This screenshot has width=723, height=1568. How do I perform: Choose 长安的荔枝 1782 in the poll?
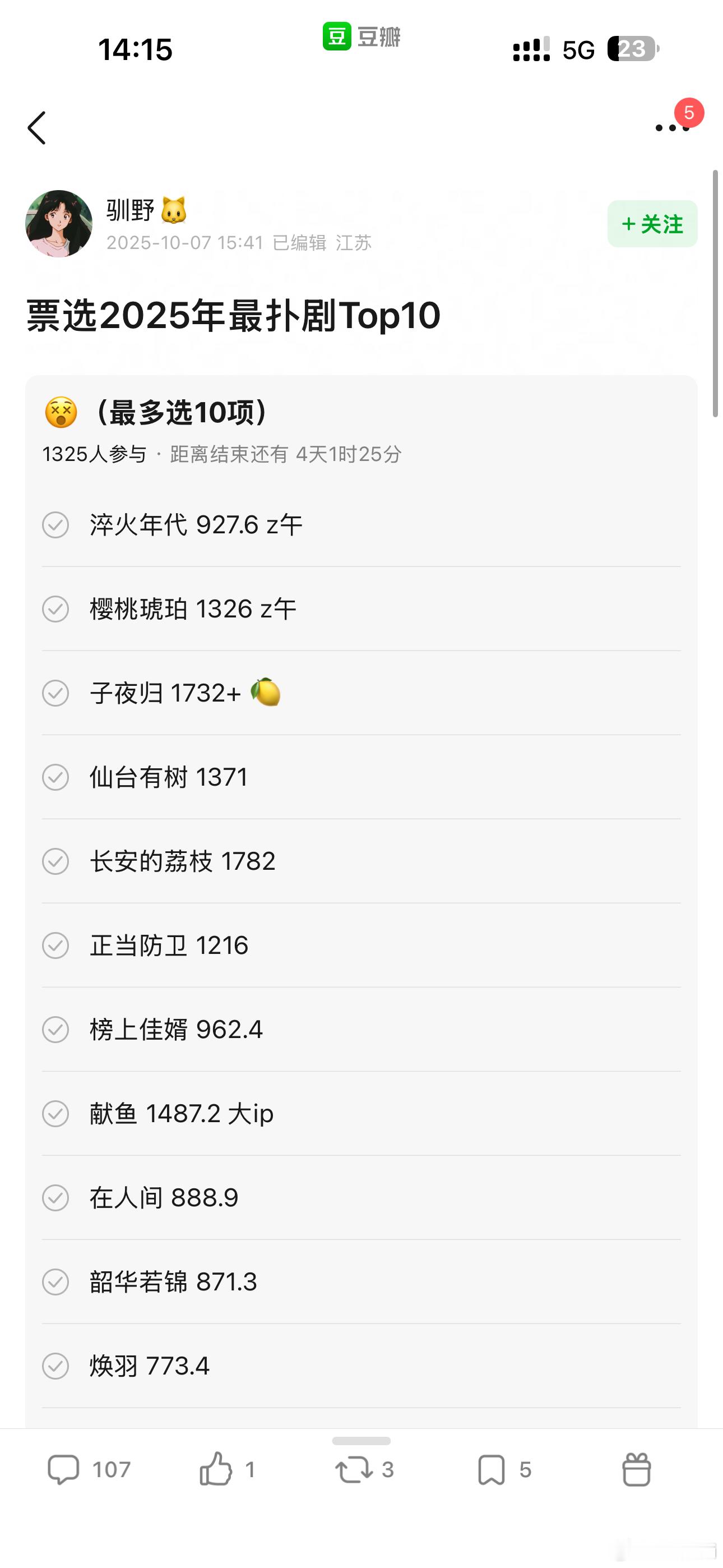click(x=55, y=861)
